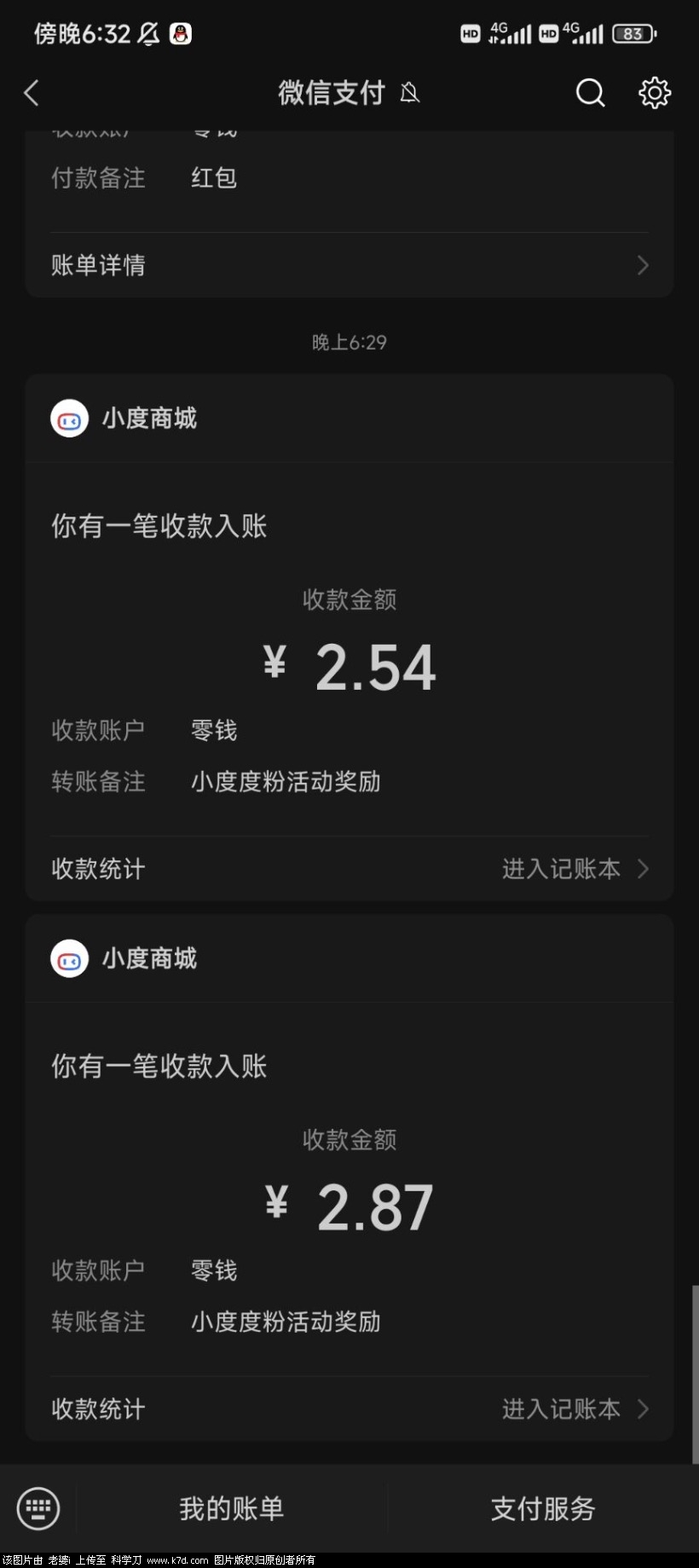The width and height of the screenshot is (699, 1568).
Task: Open 支付服务 menu
Action: (x=543, y=1508)
